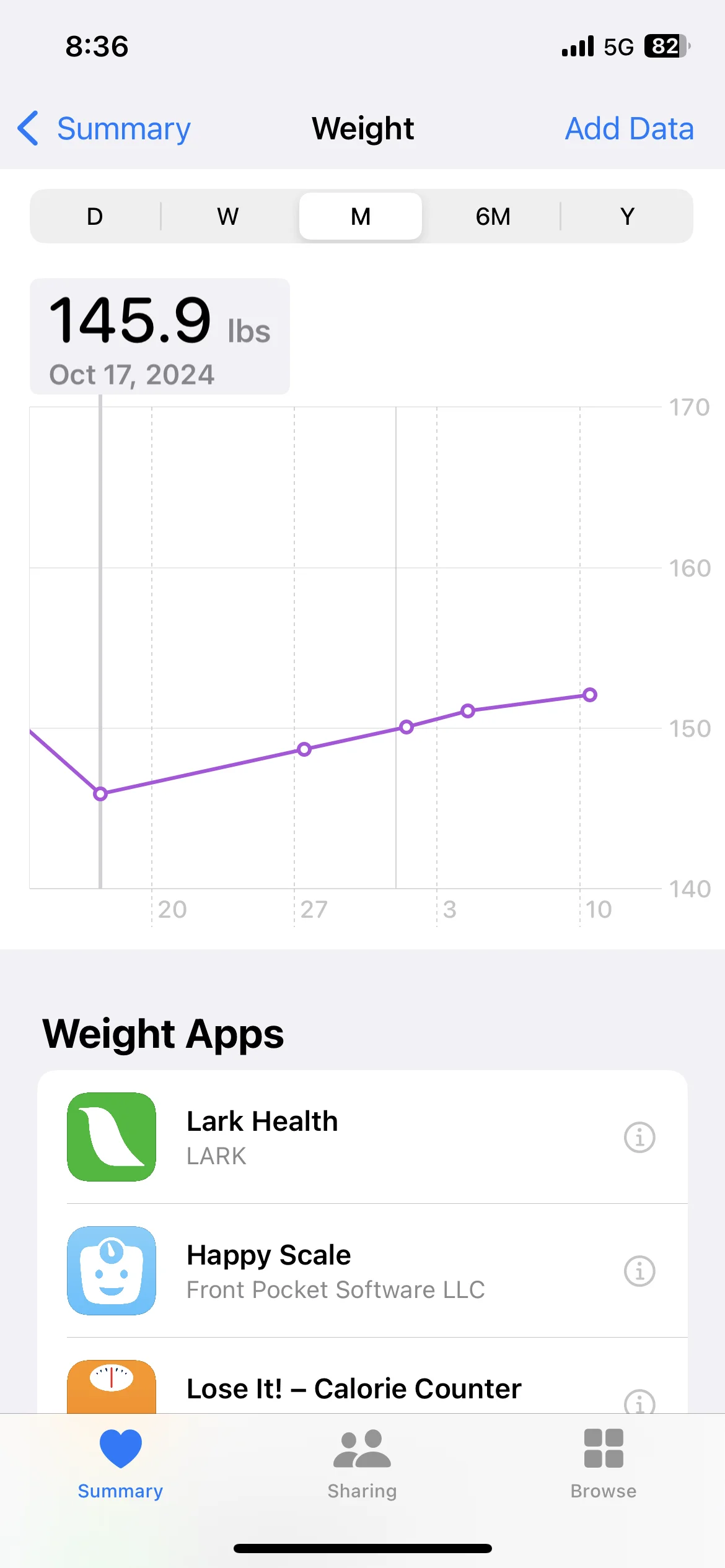View info for Happy Scale
725x1568 pixels.
pyautogui.click(x=639, y=1271)
